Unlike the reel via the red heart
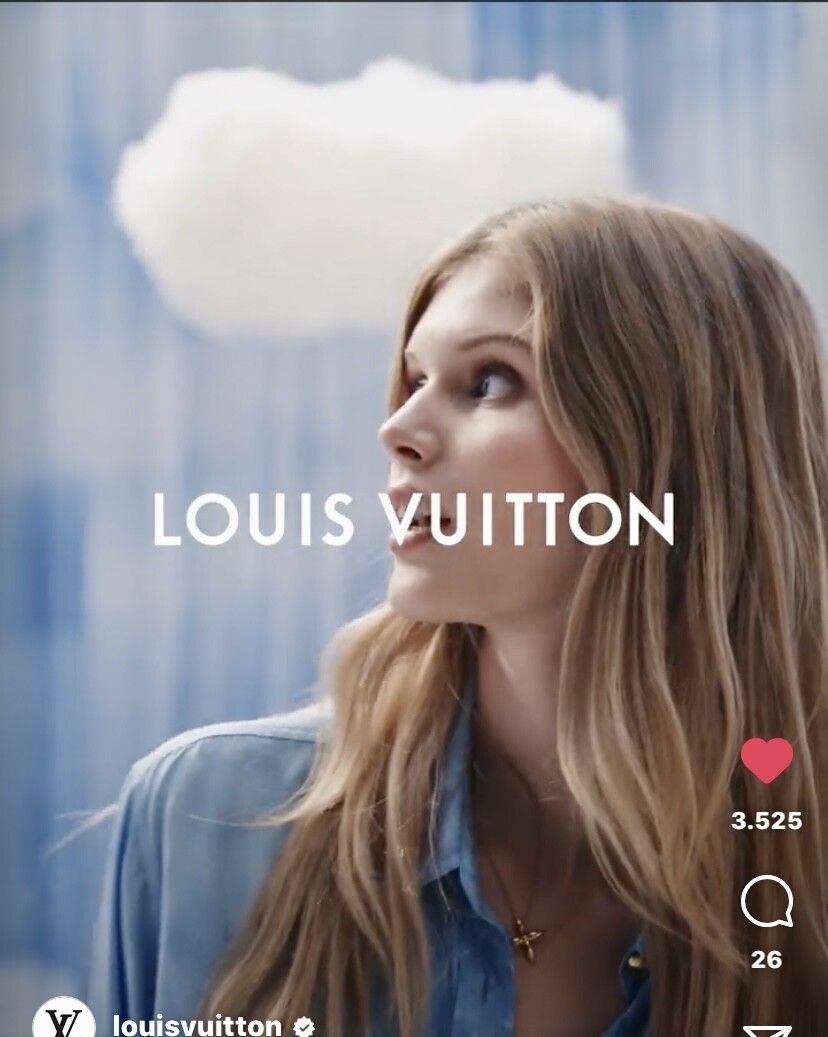The image size is (828, 1037). pyautogui.click(x=766, y=761)
